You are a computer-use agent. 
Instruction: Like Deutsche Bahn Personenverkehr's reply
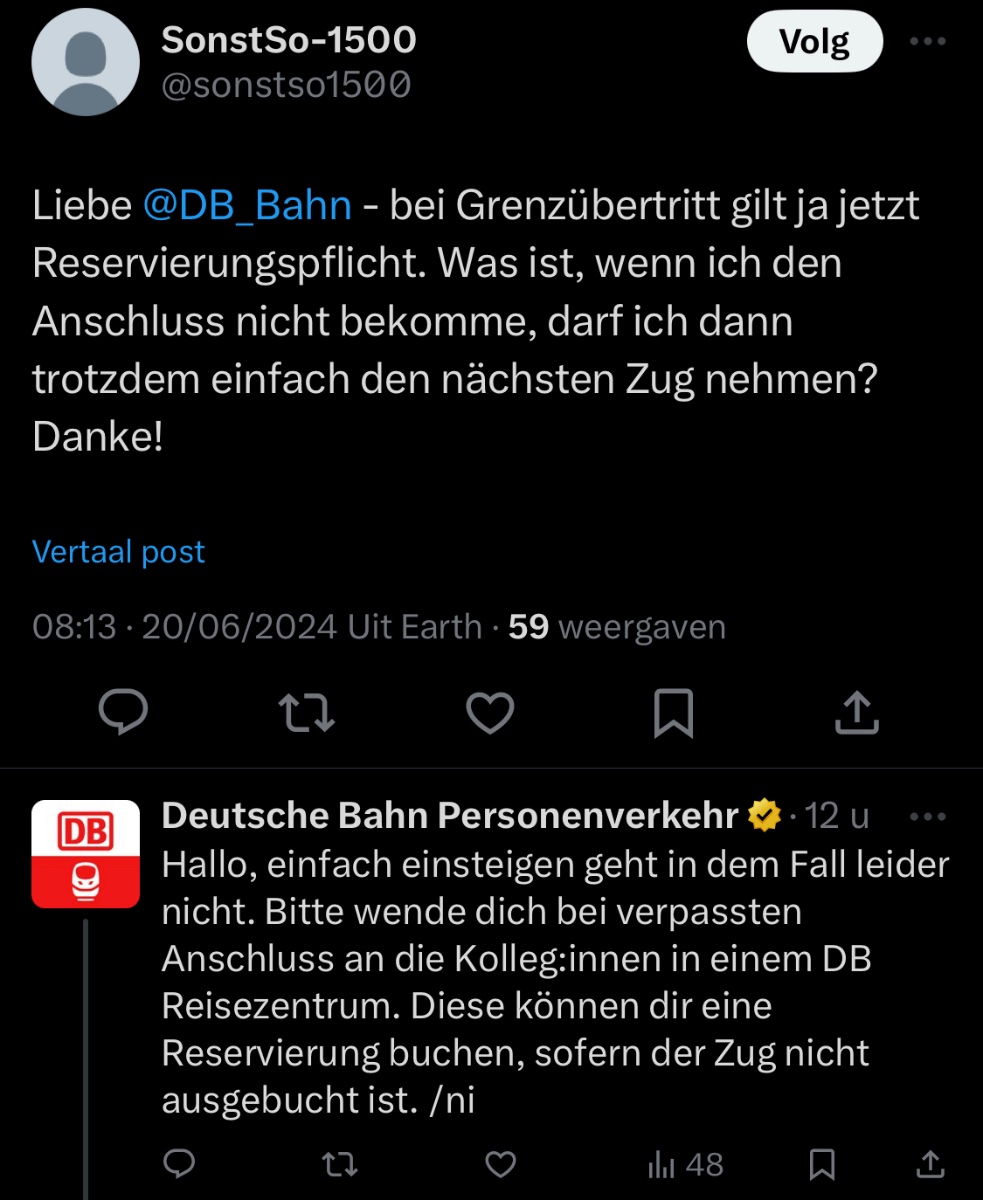point(499,1163)
